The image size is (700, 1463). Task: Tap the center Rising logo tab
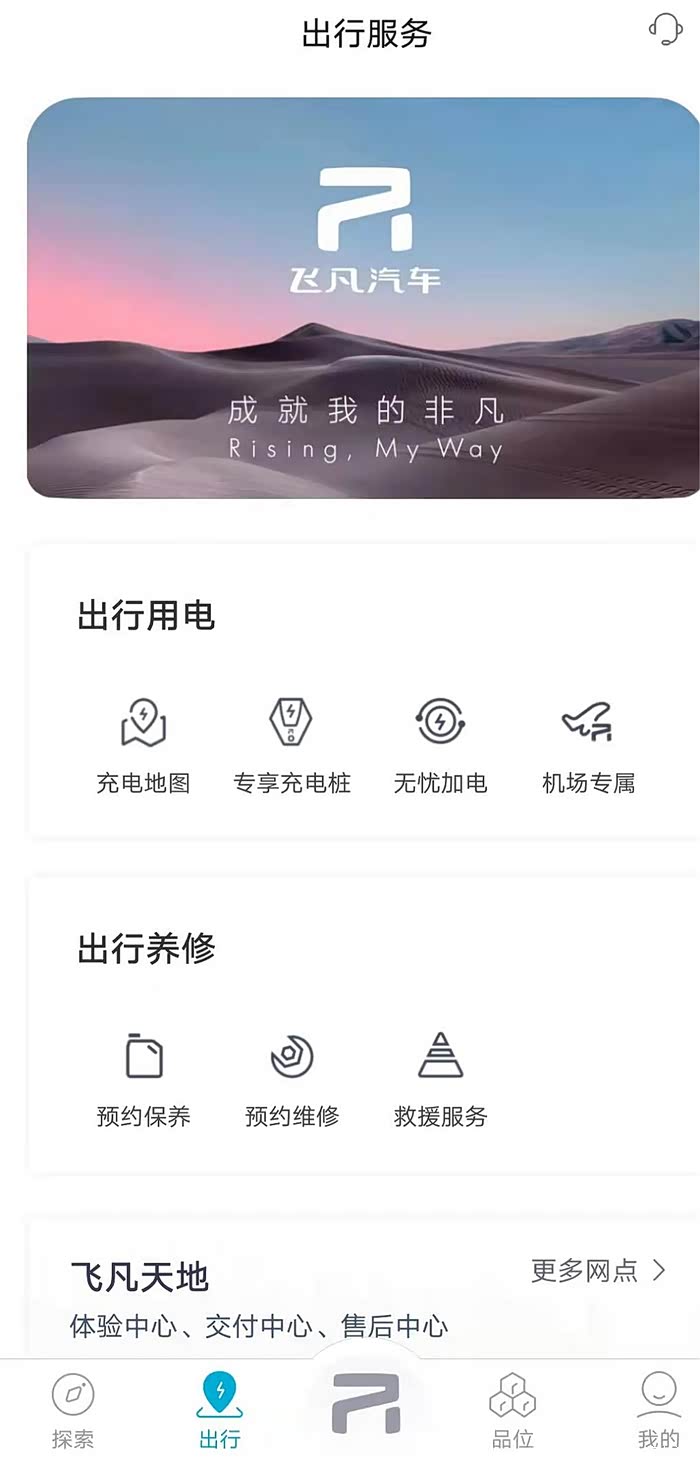pyautogui.click(x=366, y=1402)
